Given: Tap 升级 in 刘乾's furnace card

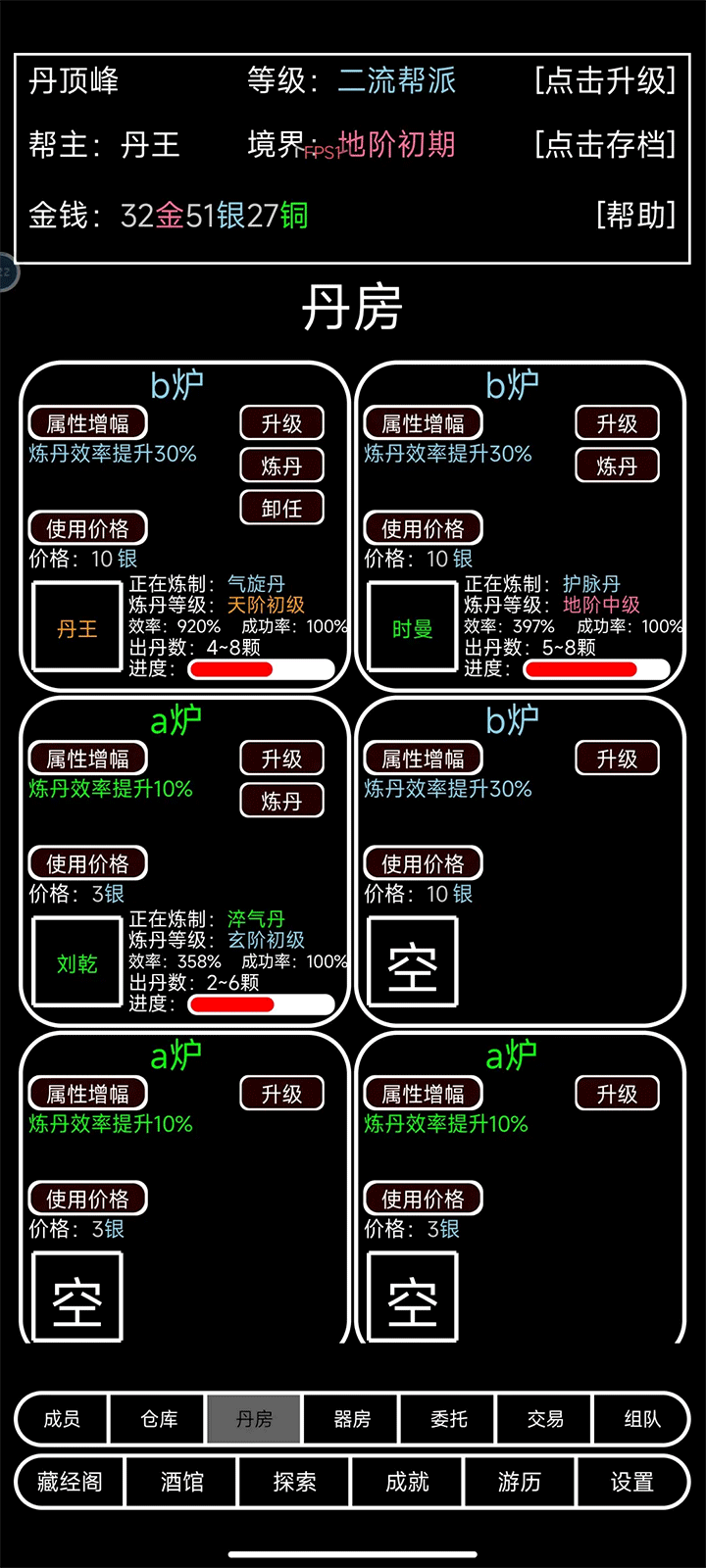Looking at the screenshot, I should (281, 759).
